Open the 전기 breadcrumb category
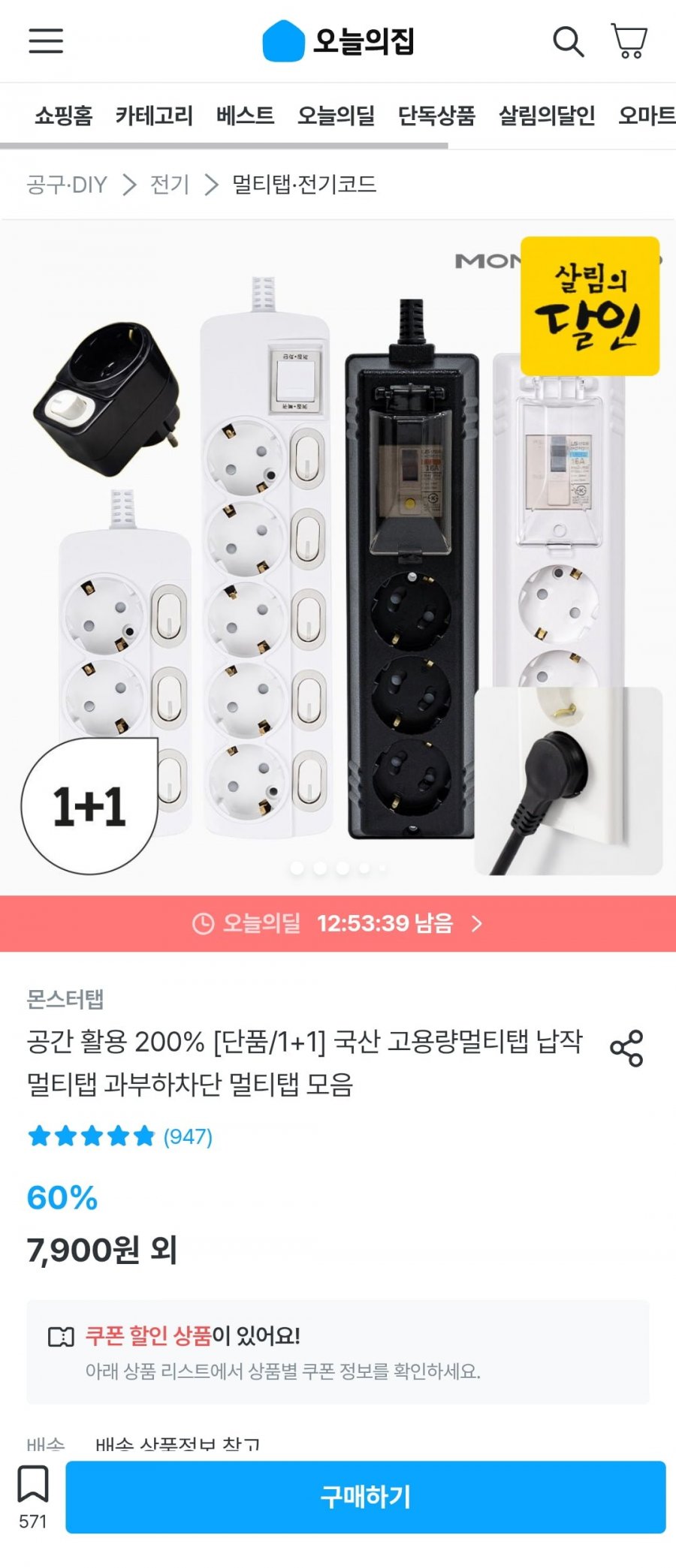This screenshot has height=1568, width=676. [x=170, y=185]
